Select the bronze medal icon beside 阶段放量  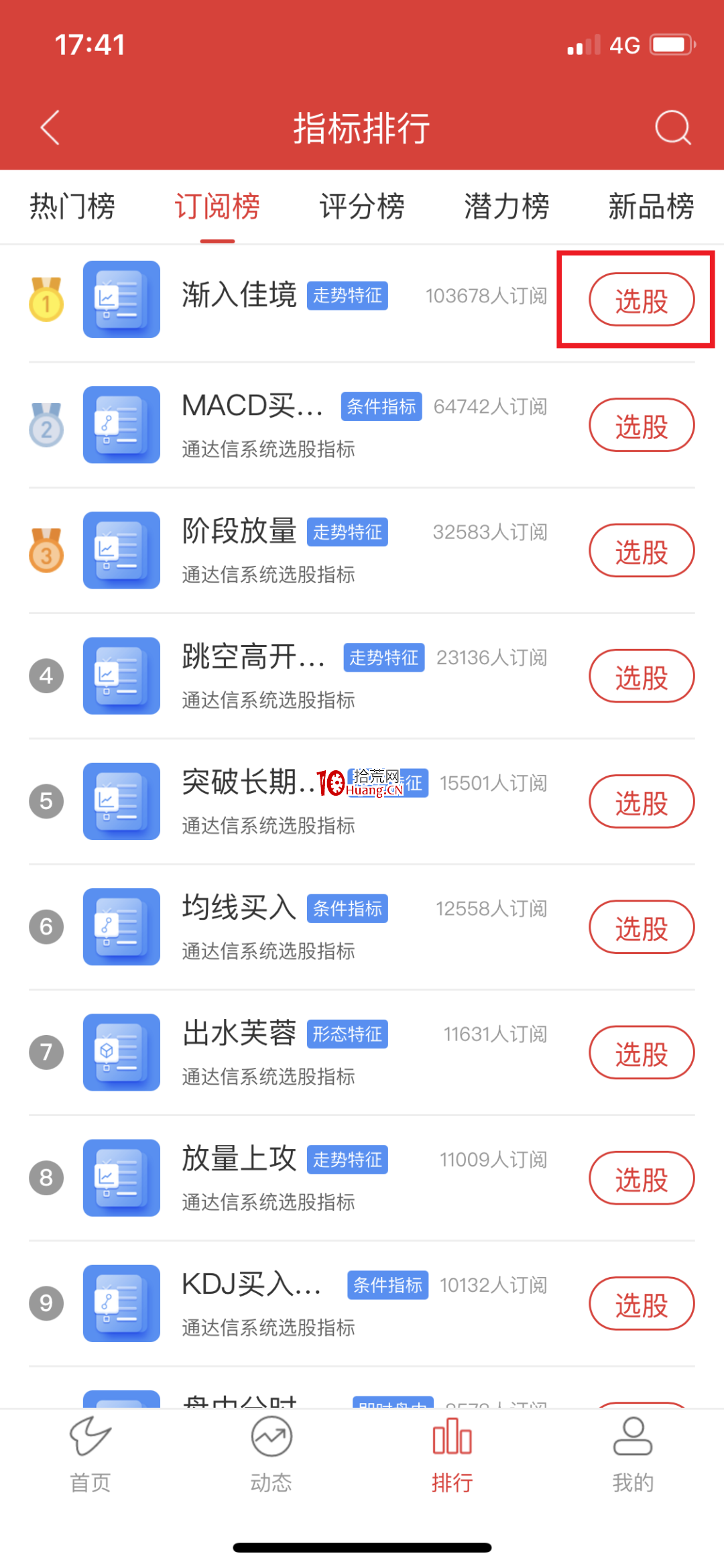(x=45, y=550)
